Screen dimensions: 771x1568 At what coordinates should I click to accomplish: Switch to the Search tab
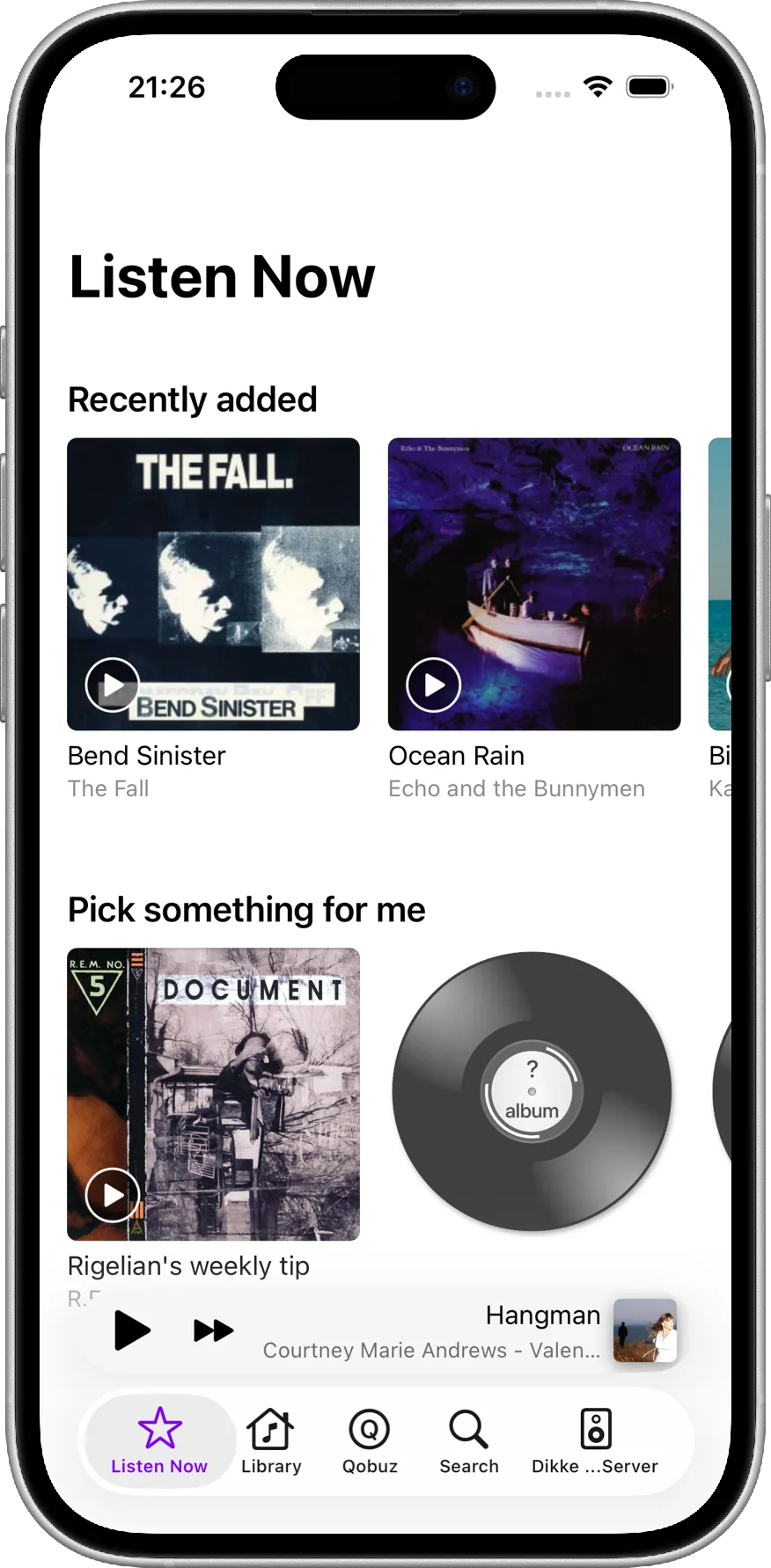[x=469, y=1440]
